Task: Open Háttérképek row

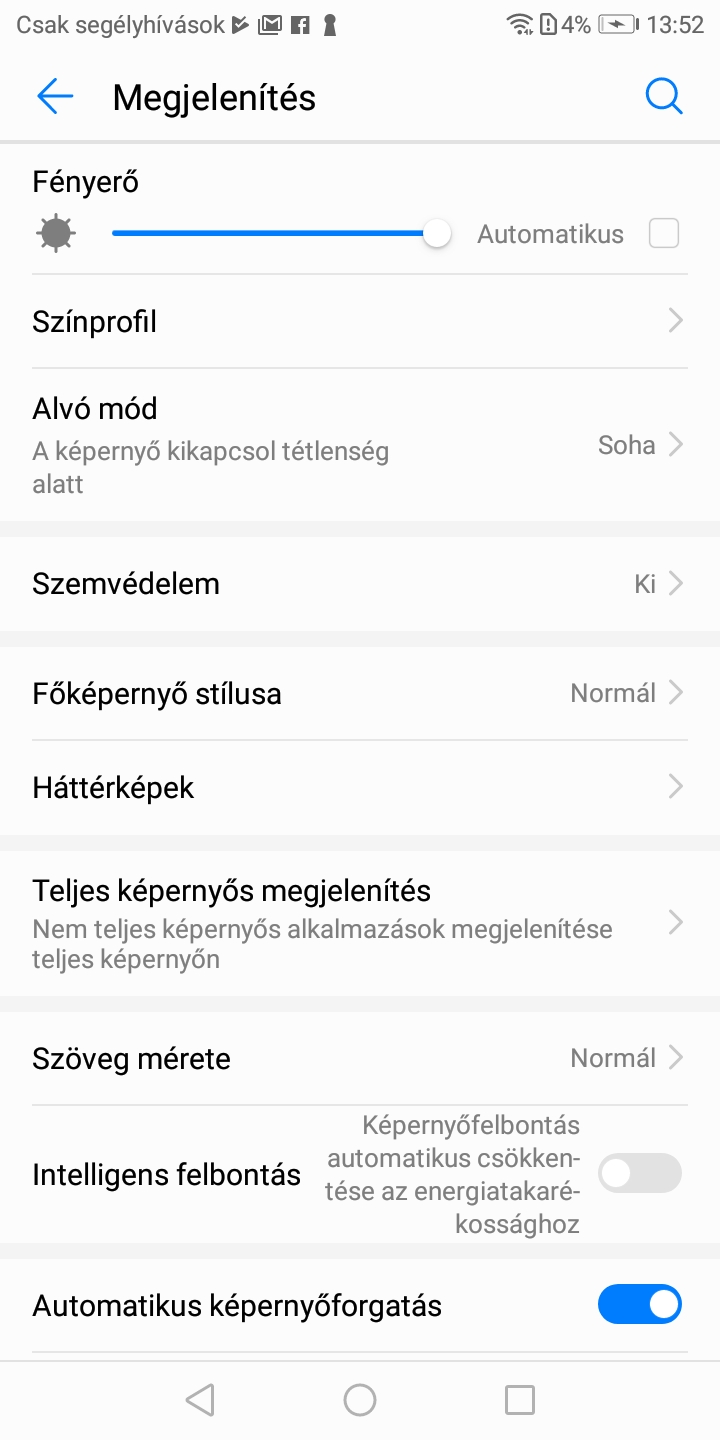Action: (x=360, y=788)
